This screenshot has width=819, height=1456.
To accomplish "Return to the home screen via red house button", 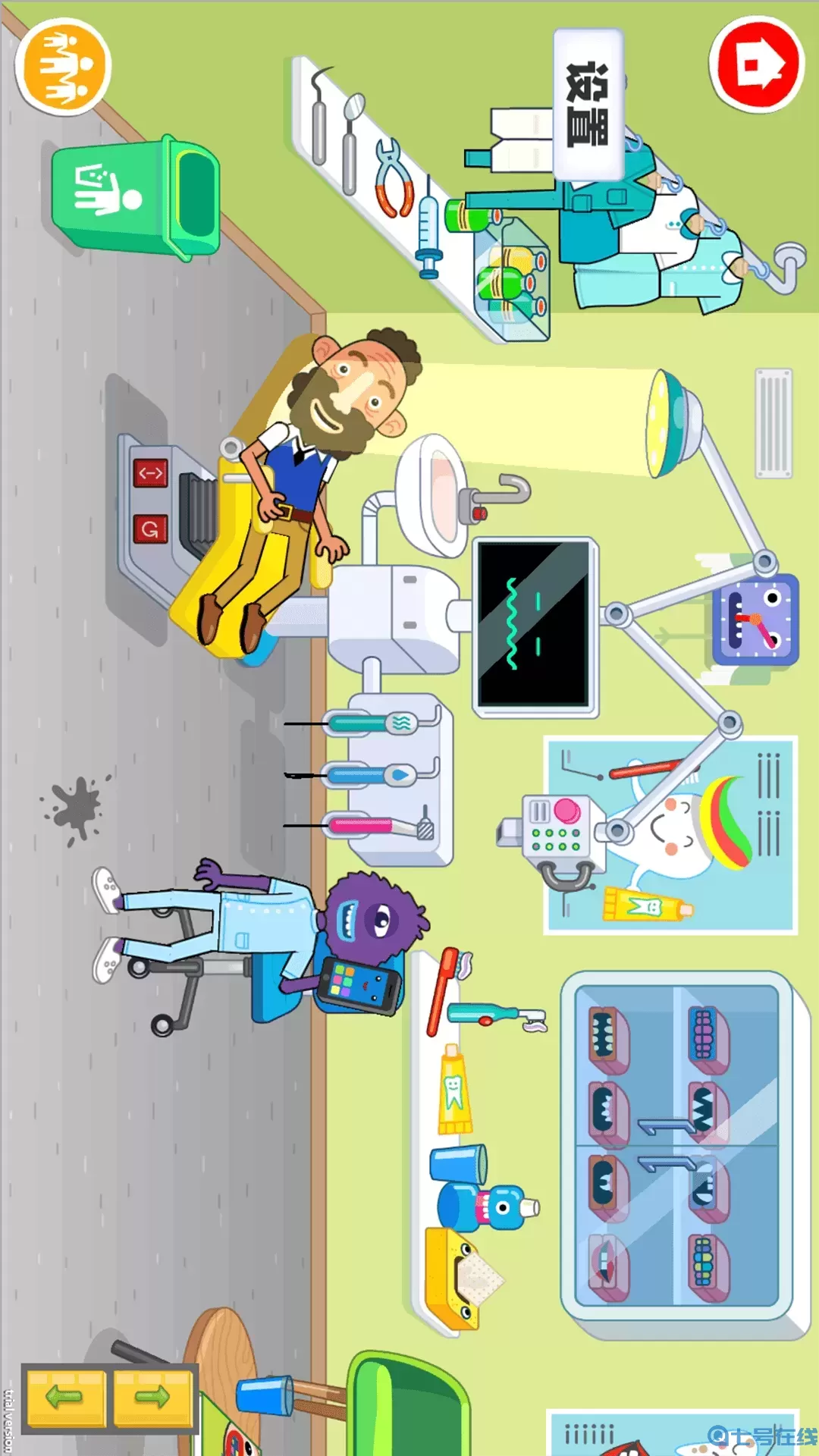I will click(756, 65).
